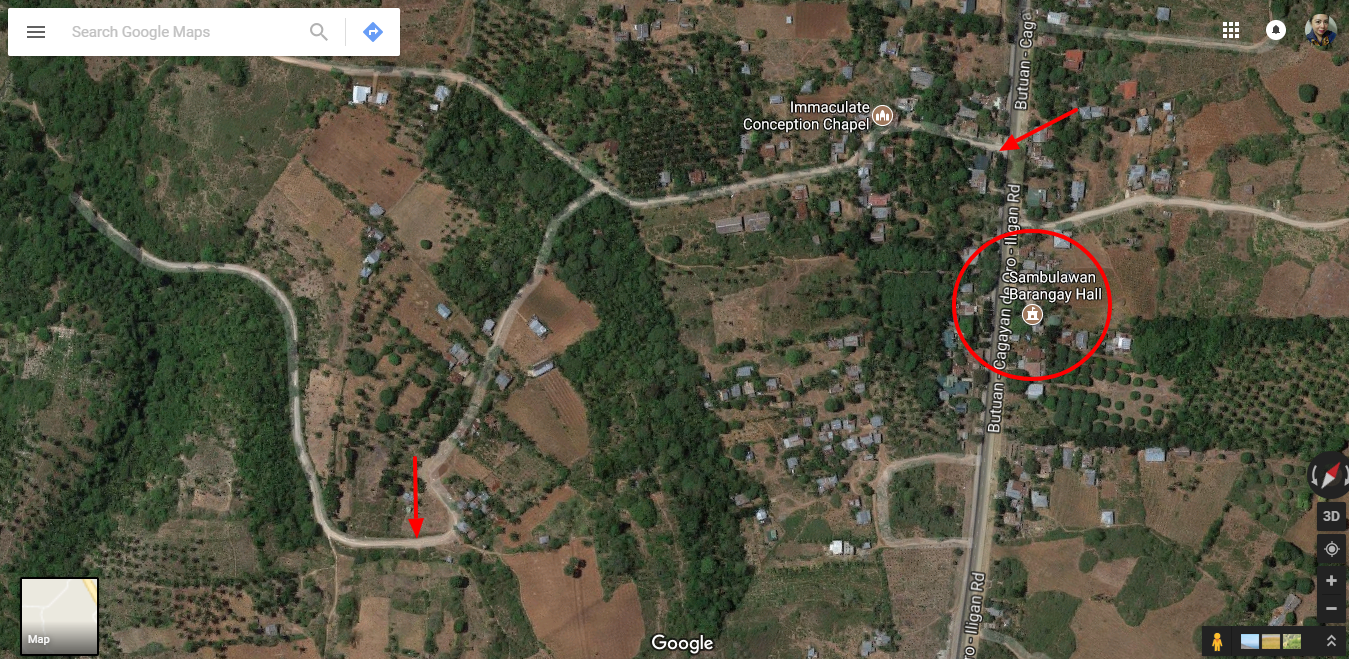
Task: Click the Search Google Maps field
Action: point(180,32)
